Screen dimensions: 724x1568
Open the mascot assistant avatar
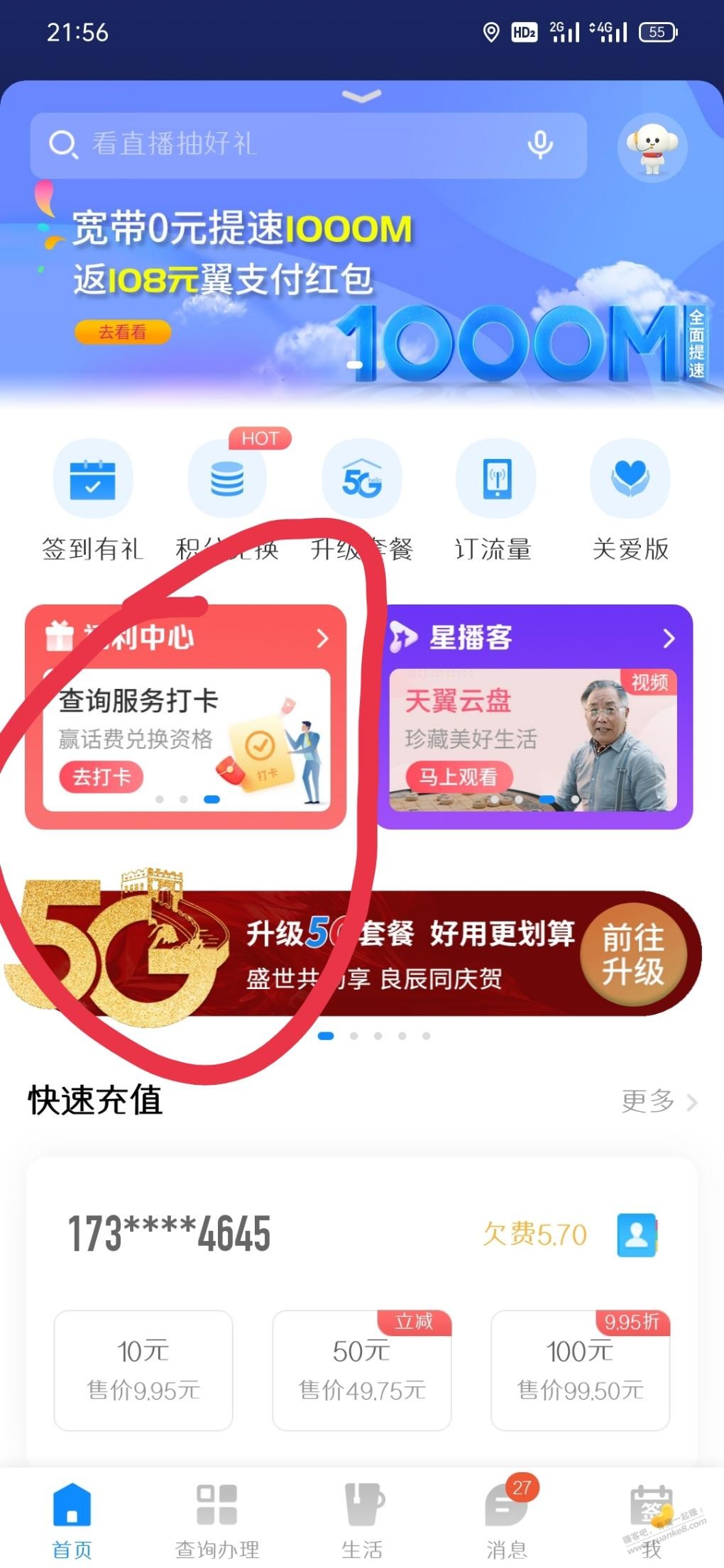click(652, 148)
